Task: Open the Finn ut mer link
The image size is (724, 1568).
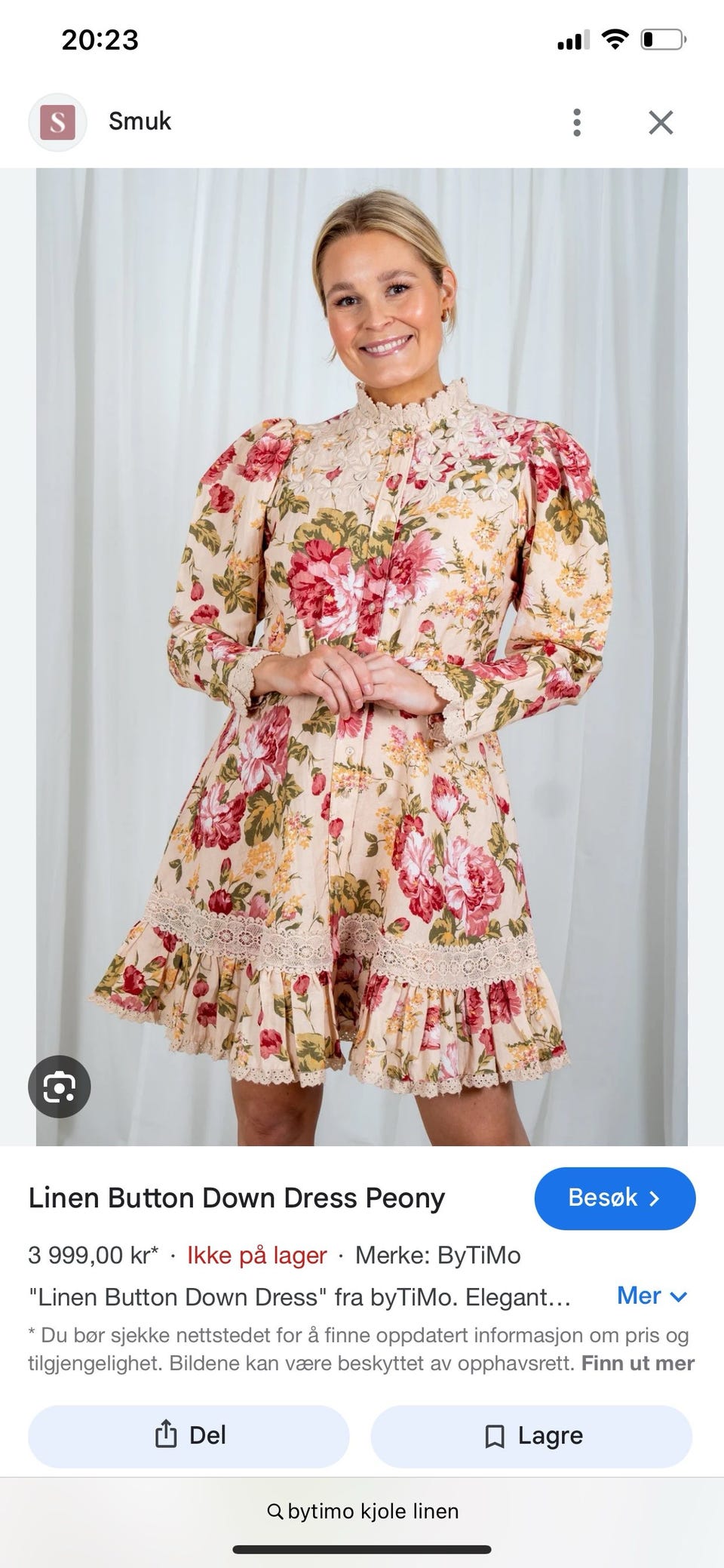Action: [638, 1363]
